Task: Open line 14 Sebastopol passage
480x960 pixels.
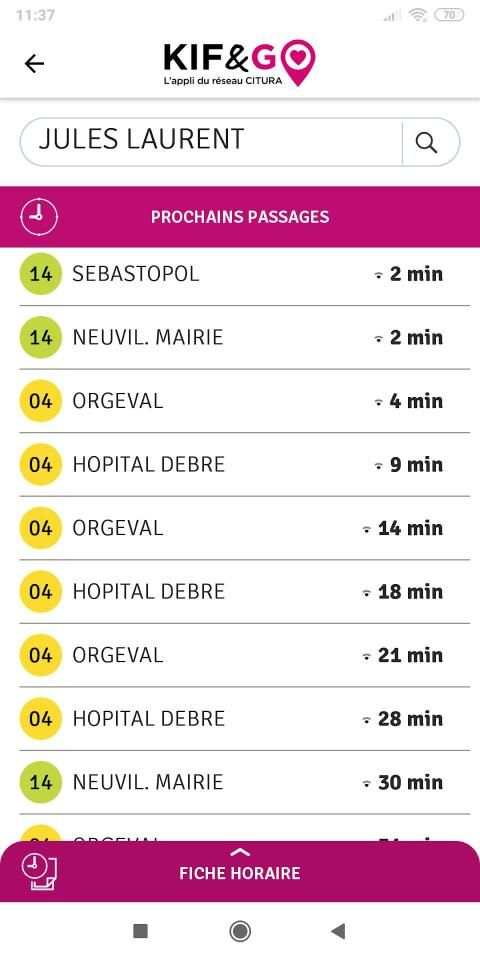Action: pyautogui.click(x=240, y=274)
